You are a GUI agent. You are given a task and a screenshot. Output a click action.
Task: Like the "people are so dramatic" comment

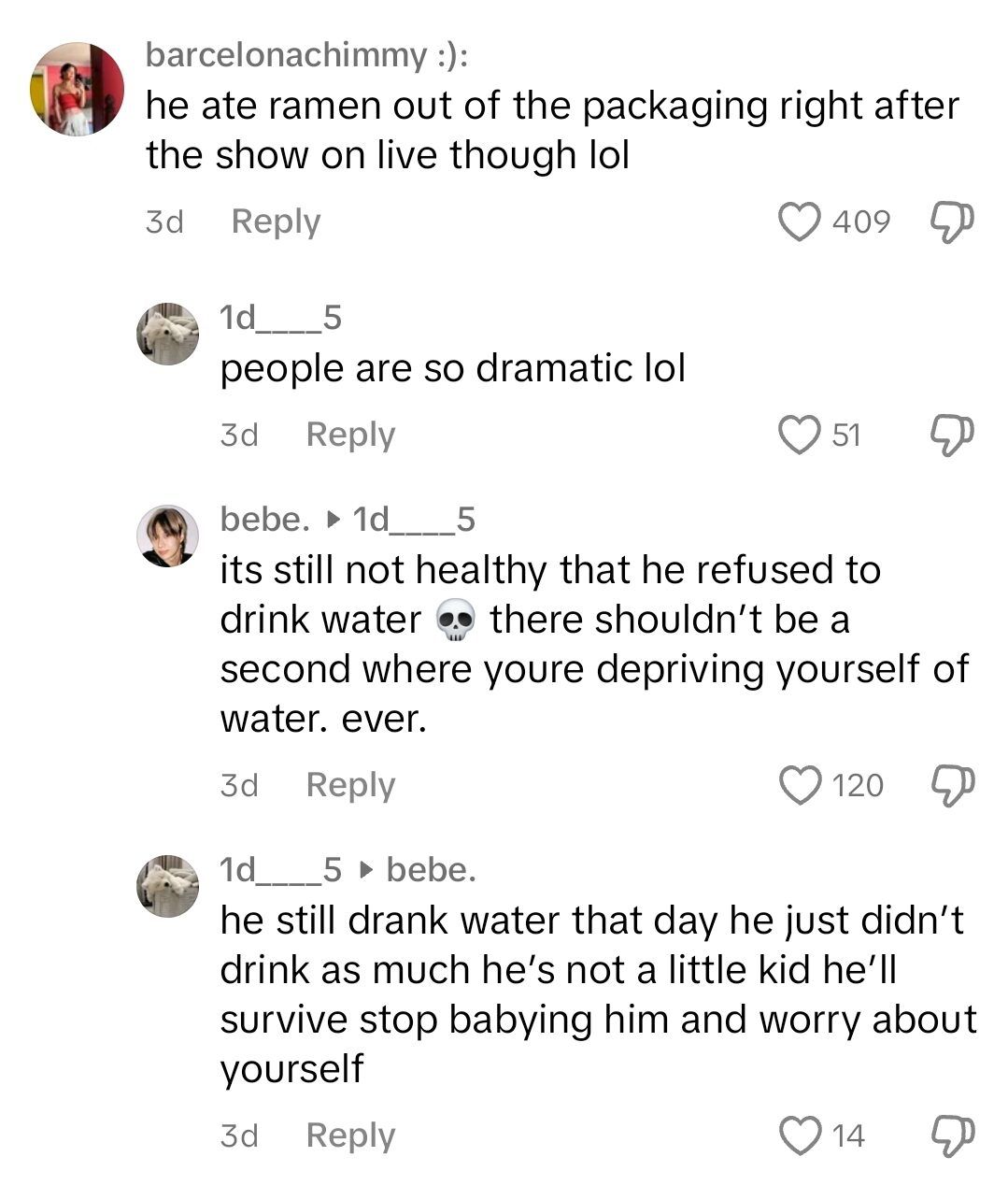click(800, 435)
